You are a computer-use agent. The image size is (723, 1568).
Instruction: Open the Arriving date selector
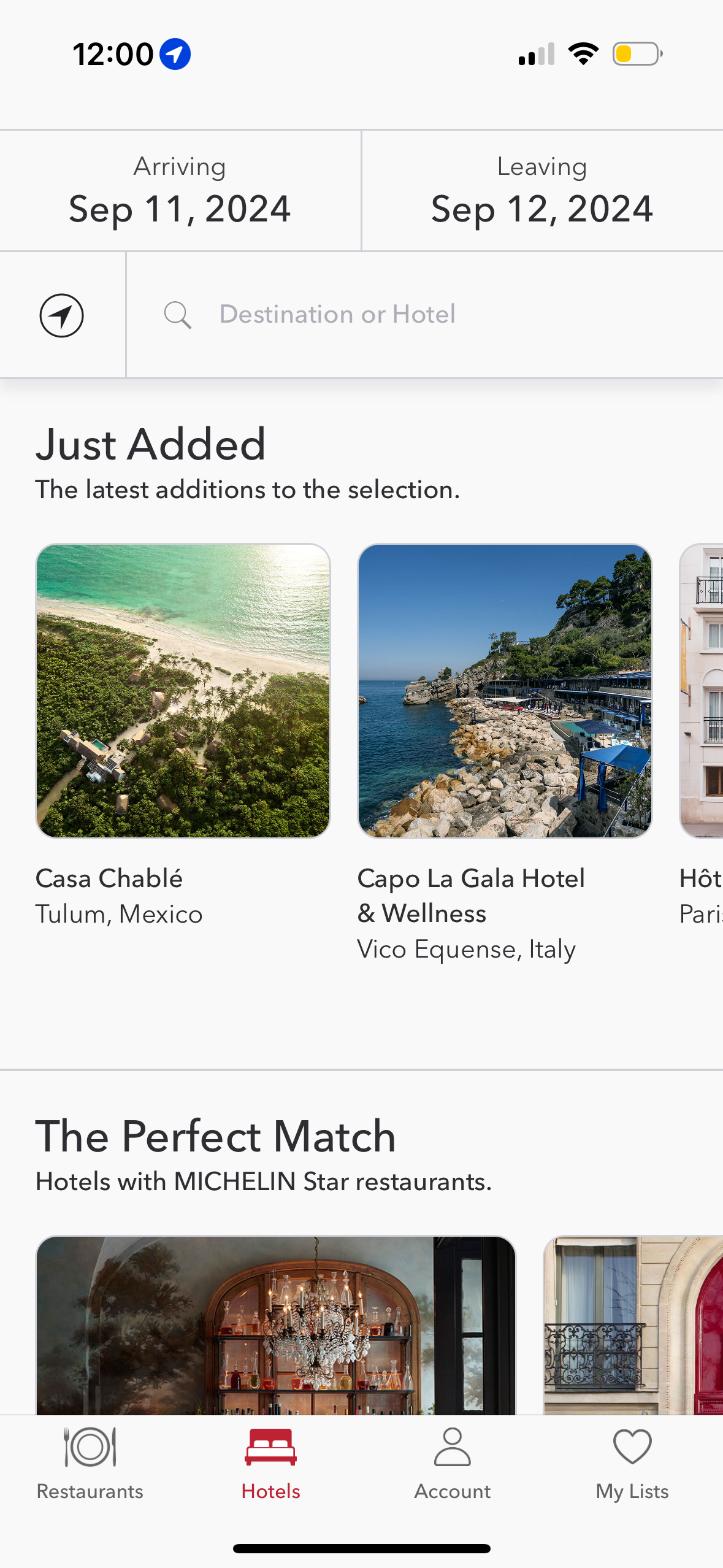[x=180, y=190]
